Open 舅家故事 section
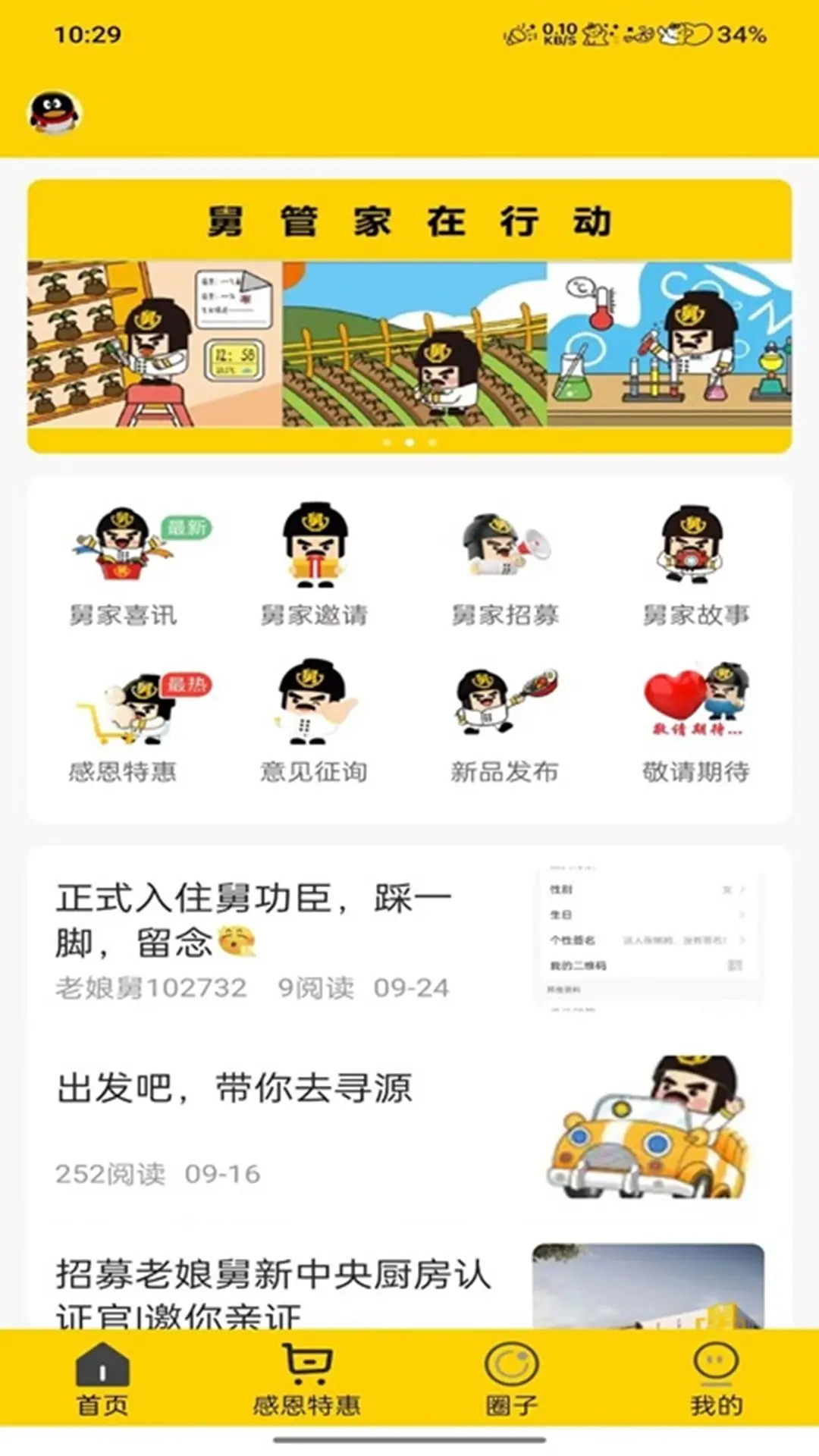Screen dimensions: 819x1456 coord(695,565)
